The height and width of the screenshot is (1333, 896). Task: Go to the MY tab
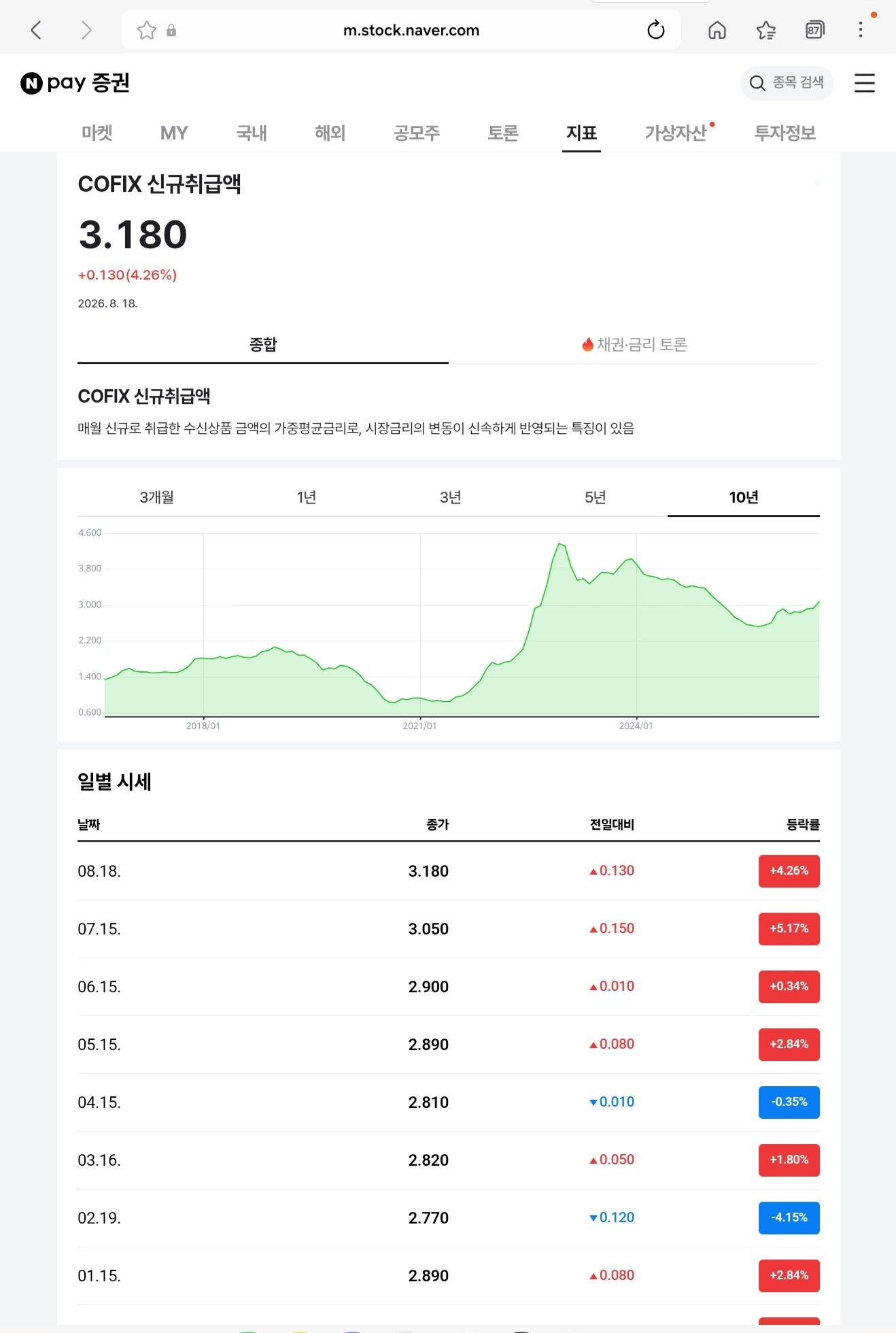click(x=174, y=133)
